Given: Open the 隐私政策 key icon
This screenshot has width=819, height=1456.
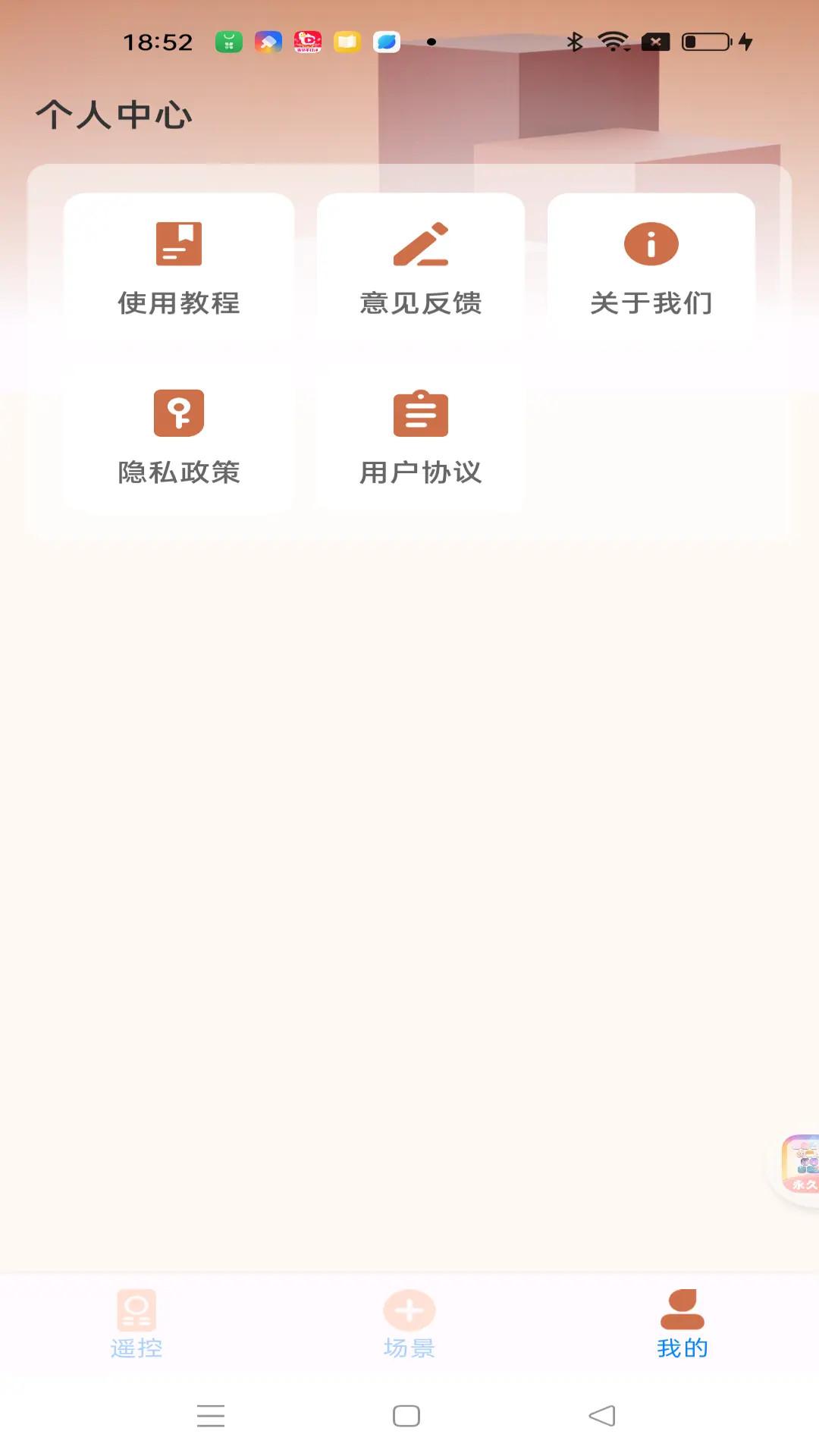Looking at the screenshot, I should coord(179,412).
